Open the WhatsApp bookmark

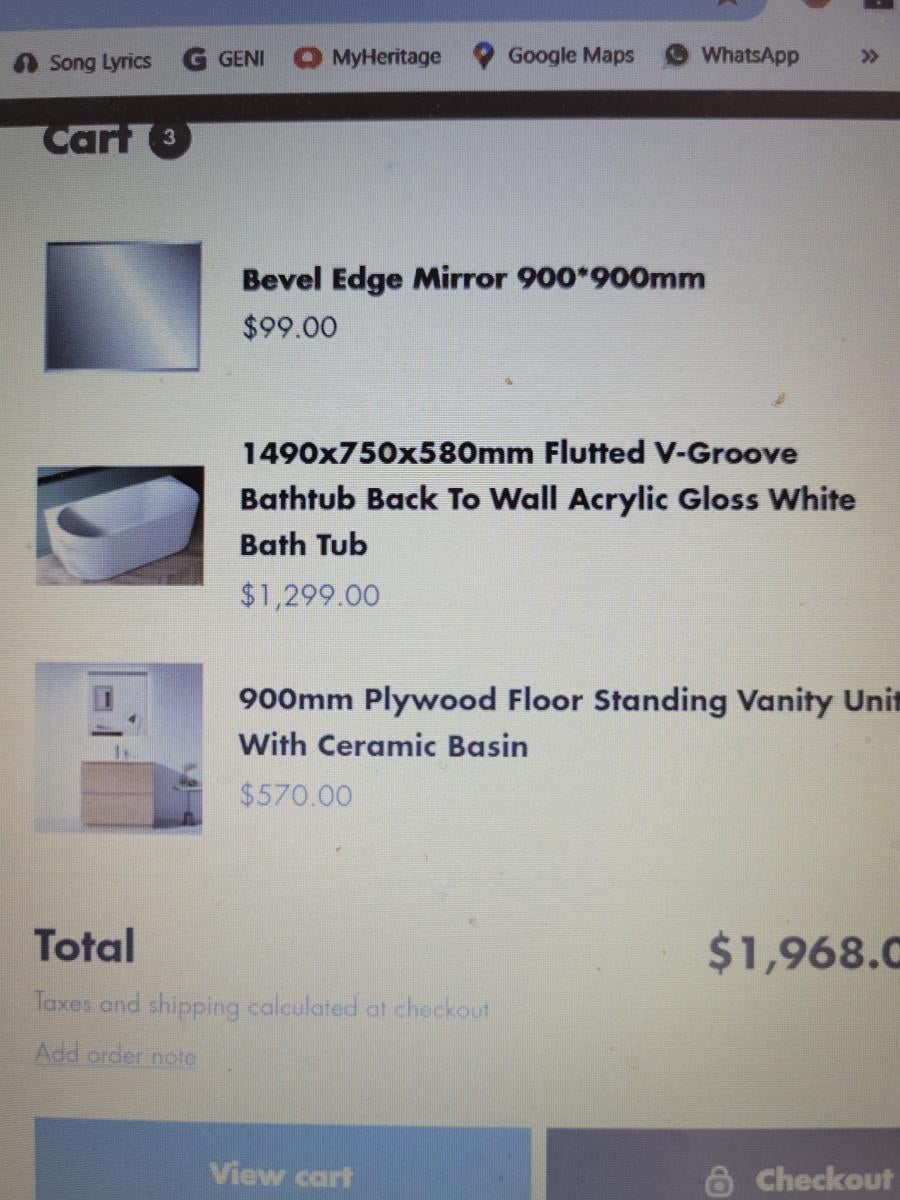[x=733, y=55]
